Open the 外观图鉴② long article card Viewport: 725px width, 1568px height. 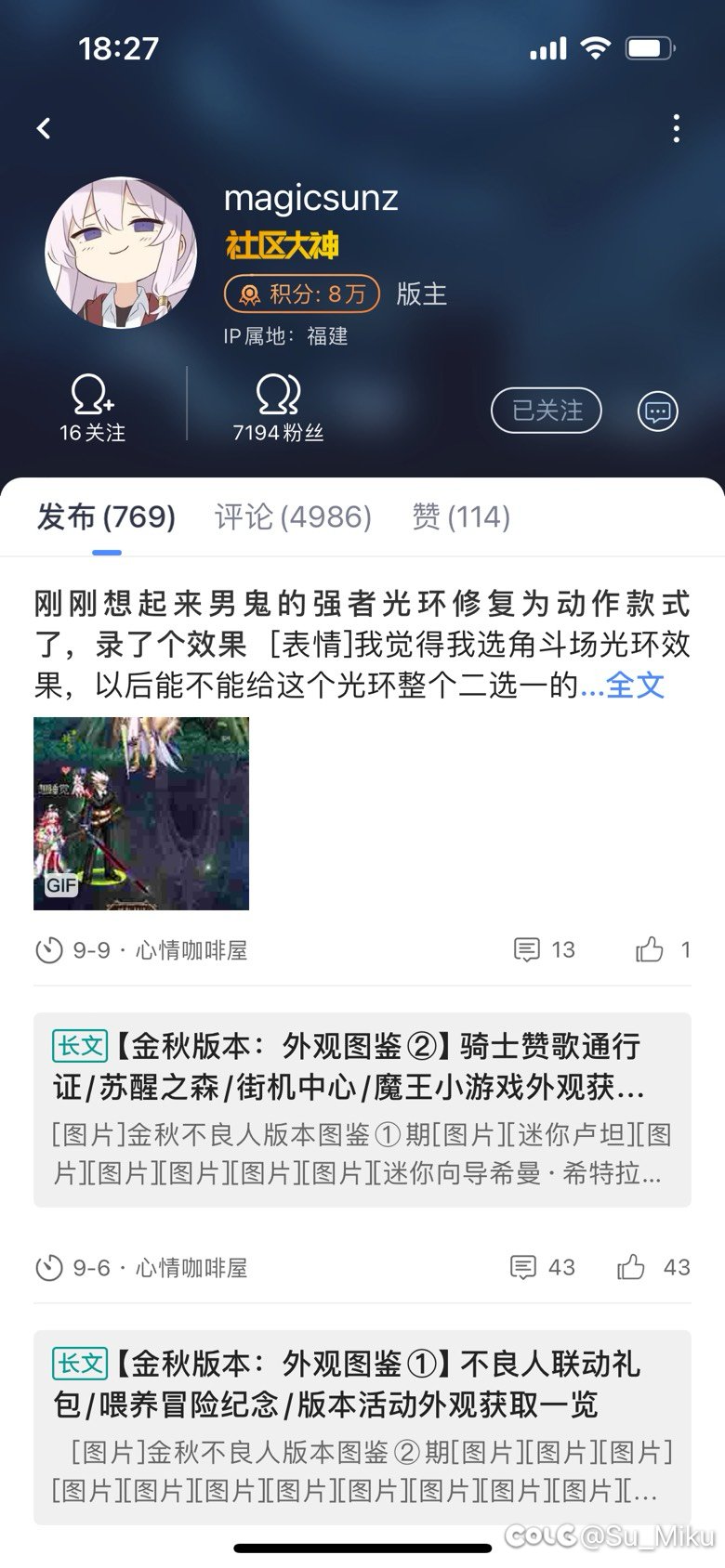pyautogui.click(x=362, y=1110)
